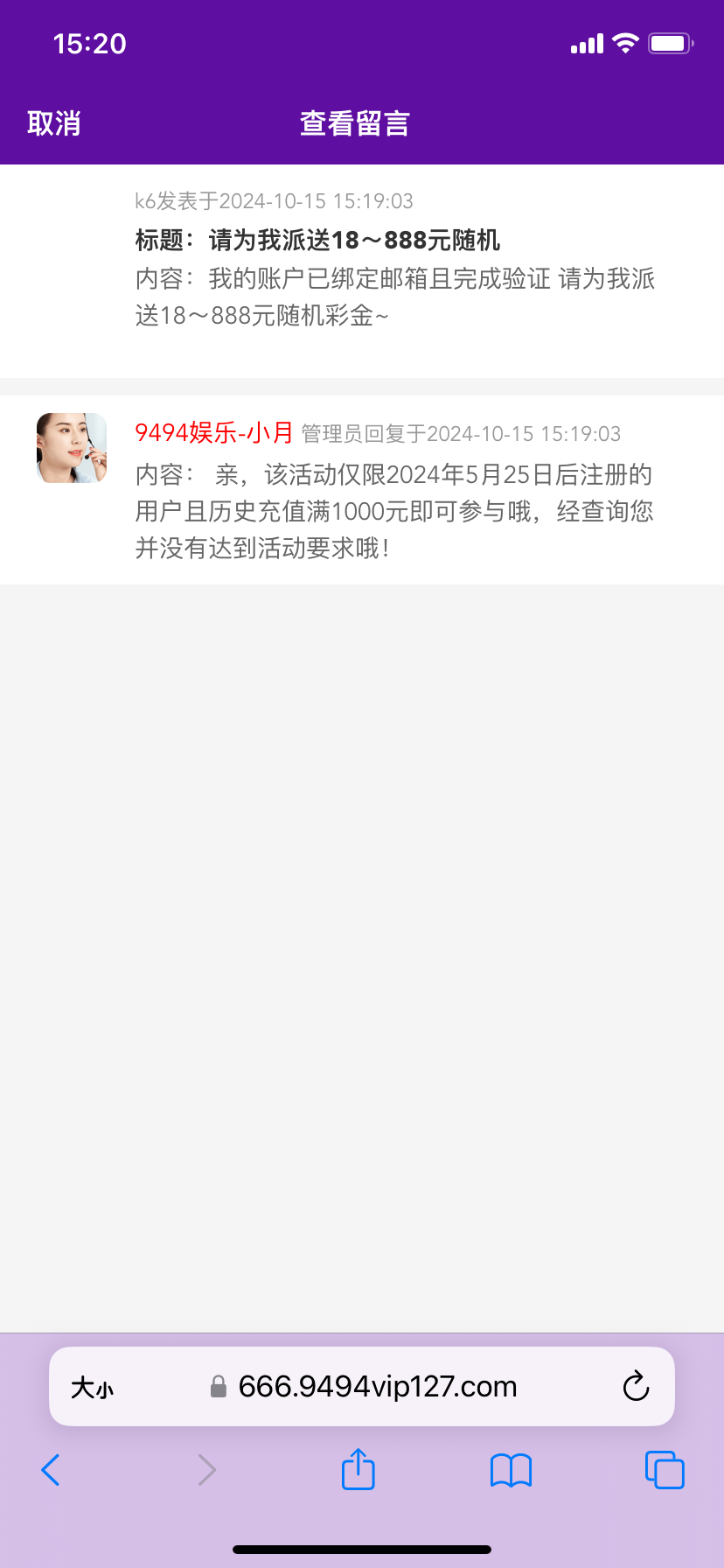This screenshot has width=724, height=1568.
Task: Tap the k6 post timestamp text
Action: pyautogui.click(x=275, y=200)
